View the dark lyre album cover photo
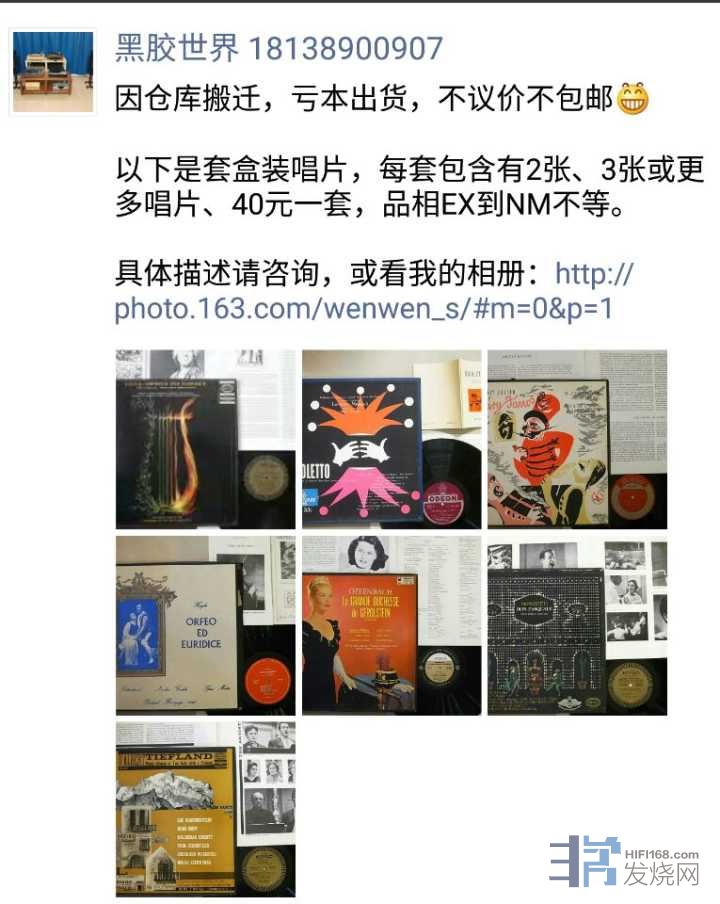 tap(205, 438)
